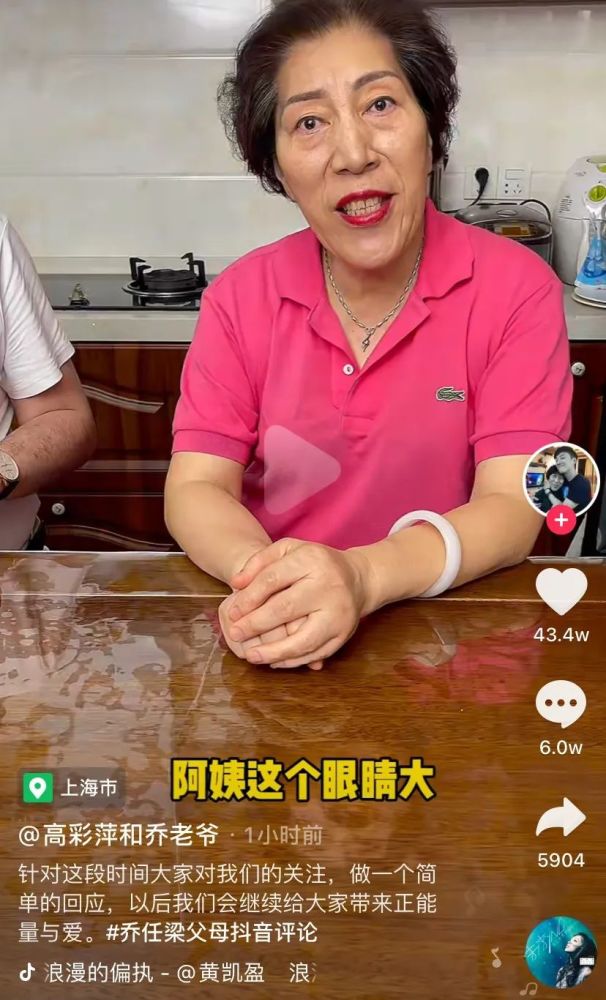Open the 上海市 location tag

[x=72, y=787]
